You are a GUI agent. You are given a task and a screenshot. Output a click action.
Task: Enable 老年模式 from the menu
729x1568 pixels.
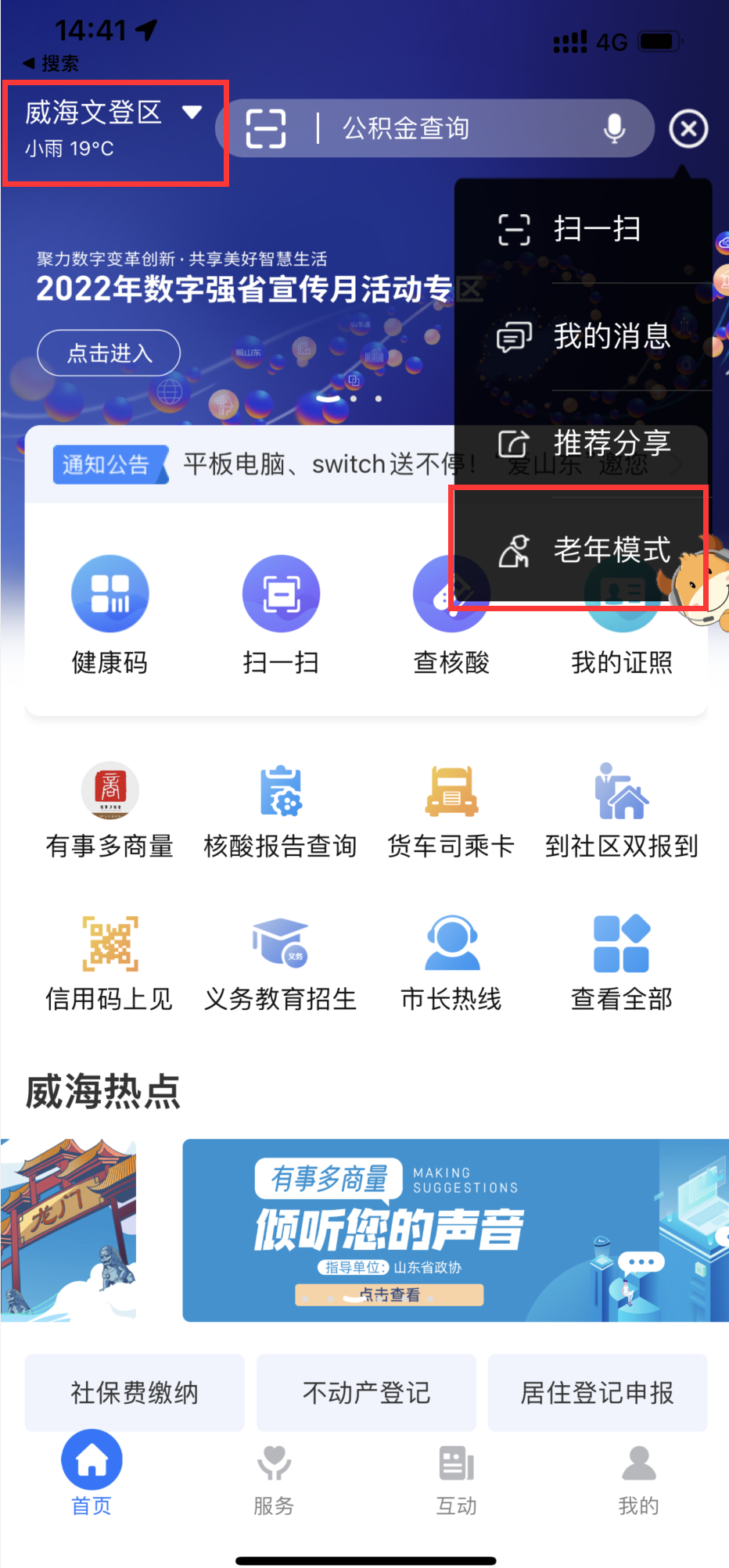583,550
